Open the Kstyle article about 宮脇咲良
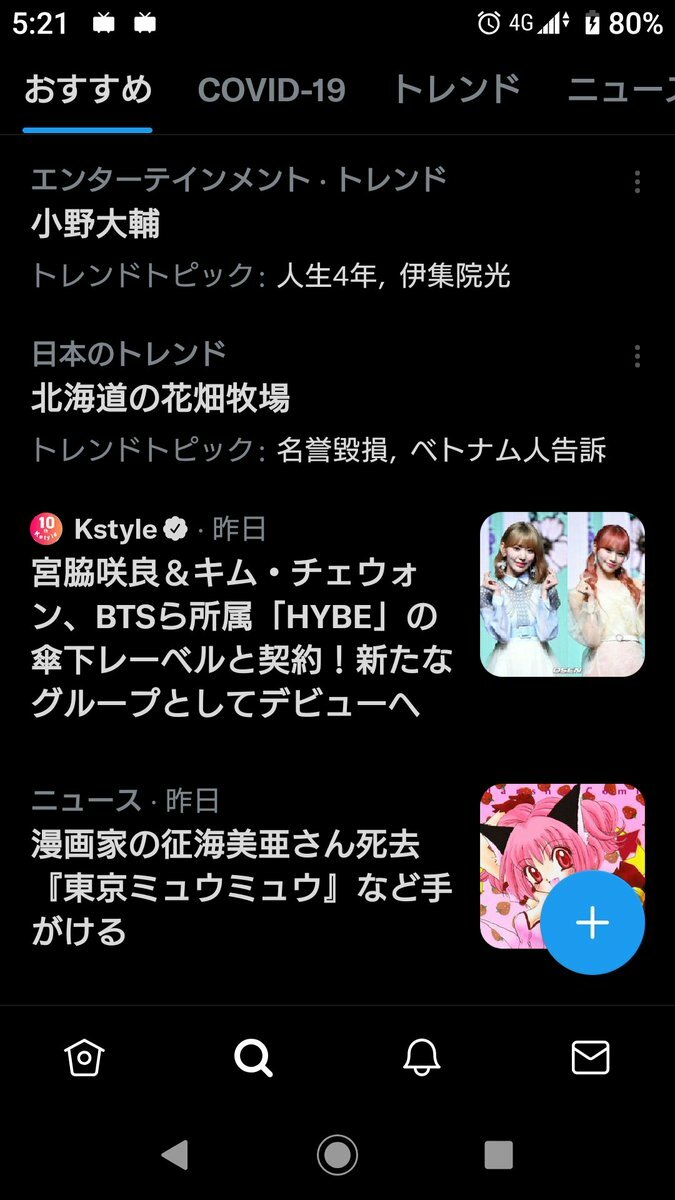The width and height of the screenshot is (675, 1200). 337,617
